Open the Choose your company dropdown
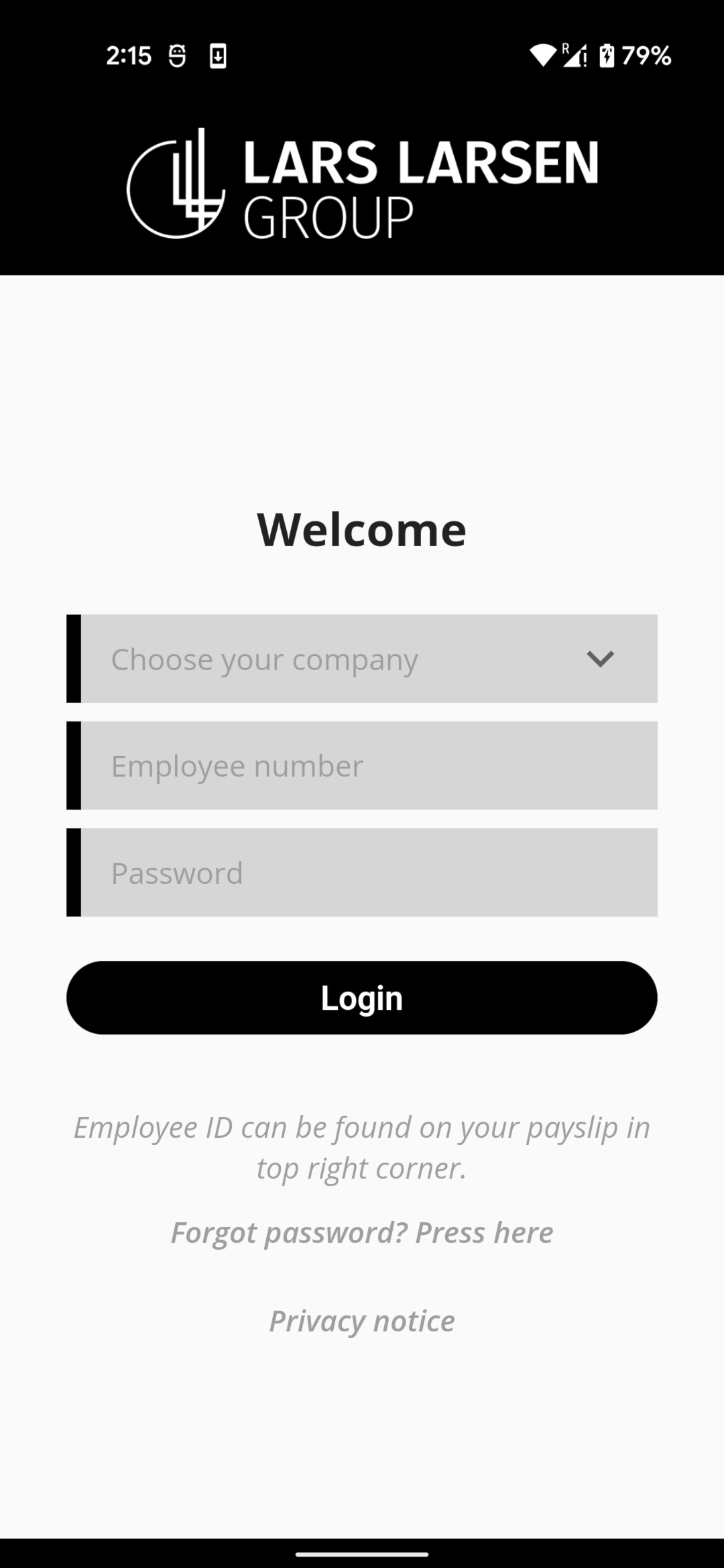Image resolution: width=724 pixels, height=1568 pixels. [362, 659]
